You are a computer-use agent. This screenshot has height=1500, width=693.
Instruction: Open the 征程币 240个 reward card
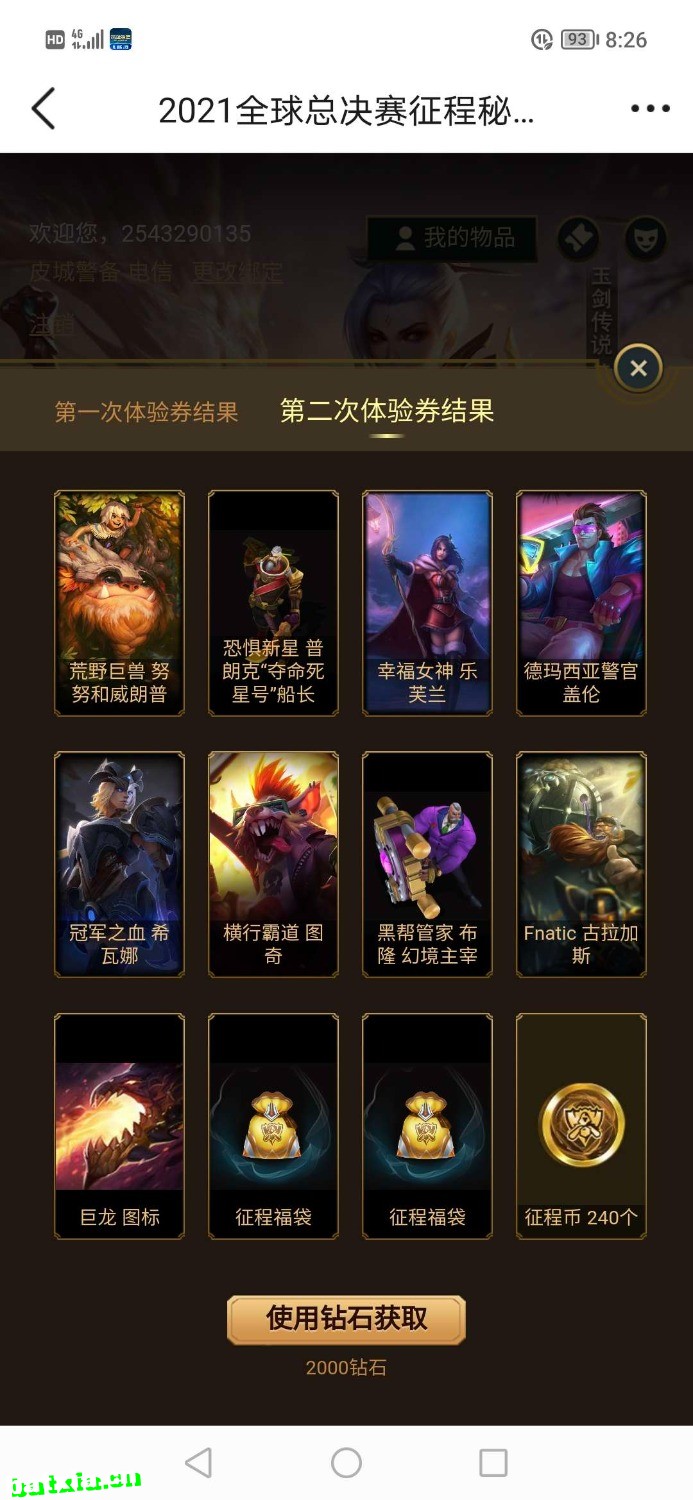click(581, 1126)
